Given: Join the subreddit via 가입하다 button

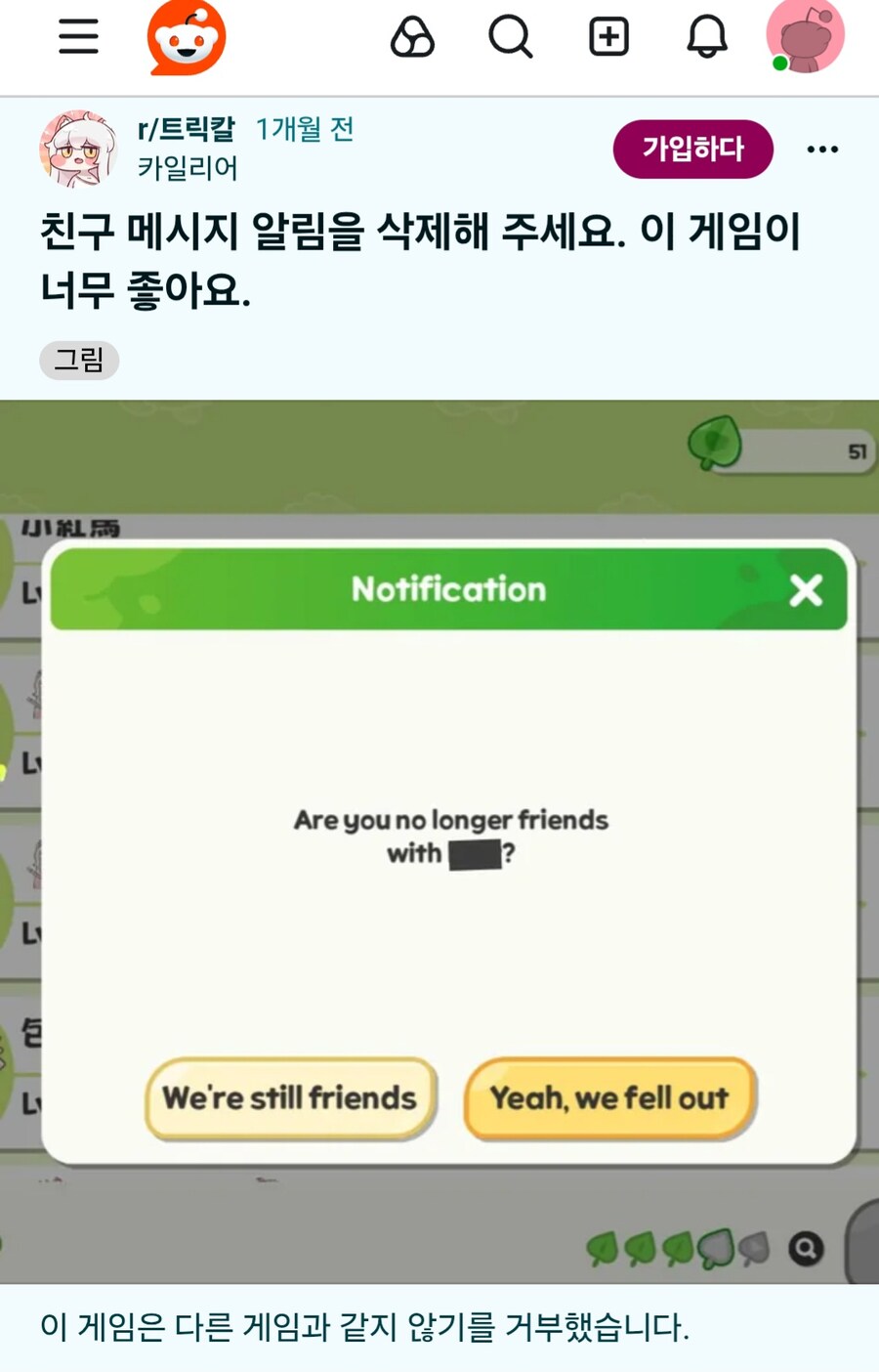Looking at the screenshot, I should [x=692, y=149].
